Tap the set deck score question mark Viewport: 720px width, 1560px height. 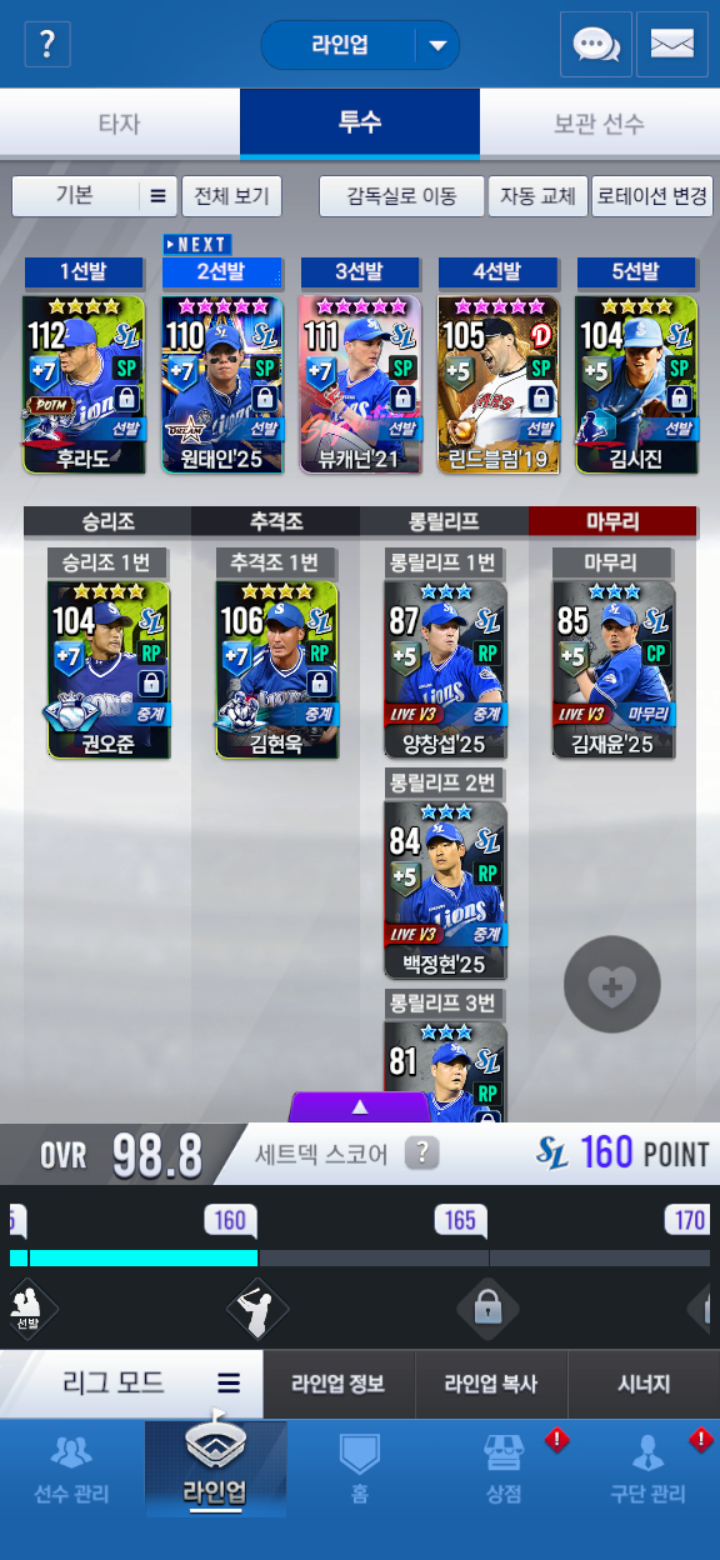point(422,1153)
